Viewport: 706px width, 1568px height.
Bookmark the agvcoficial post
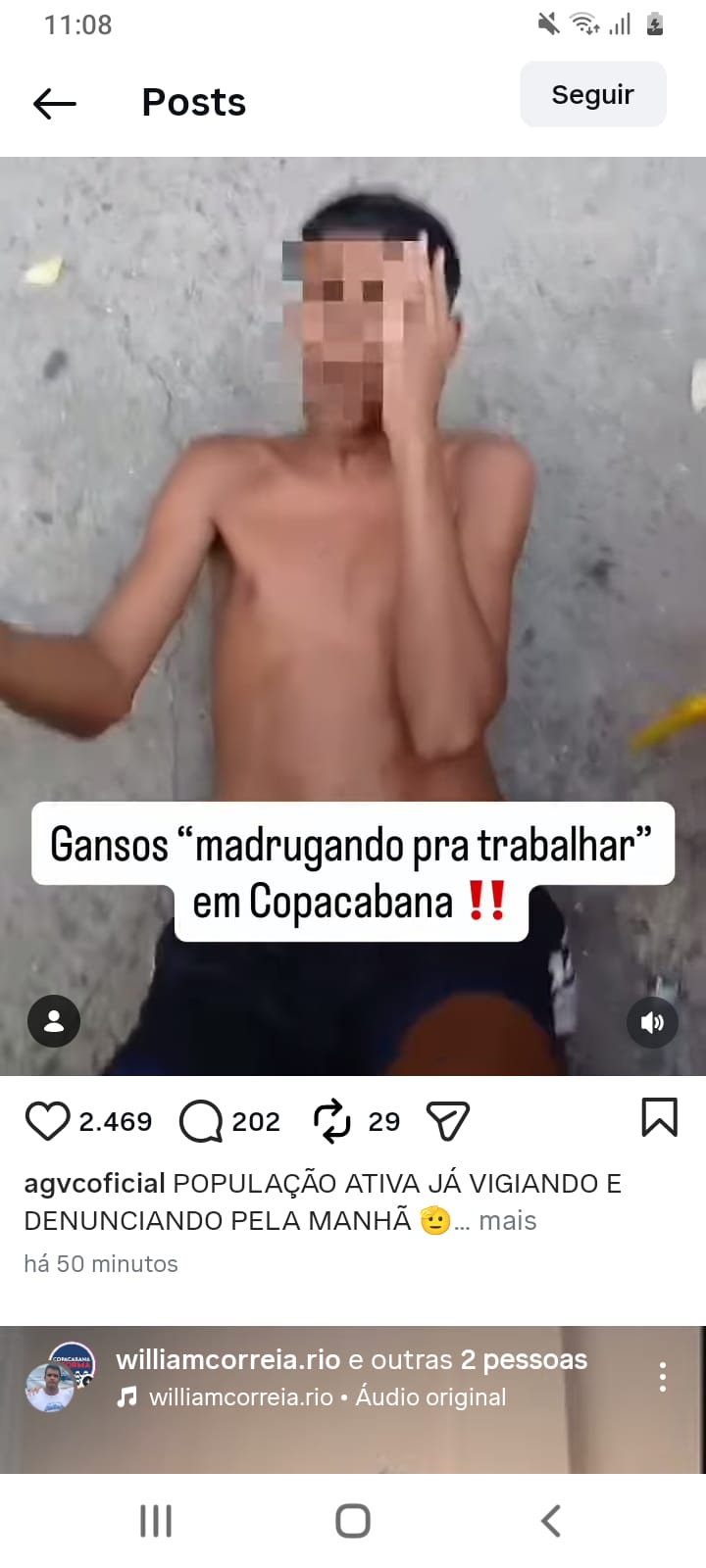click(659, 1117)
